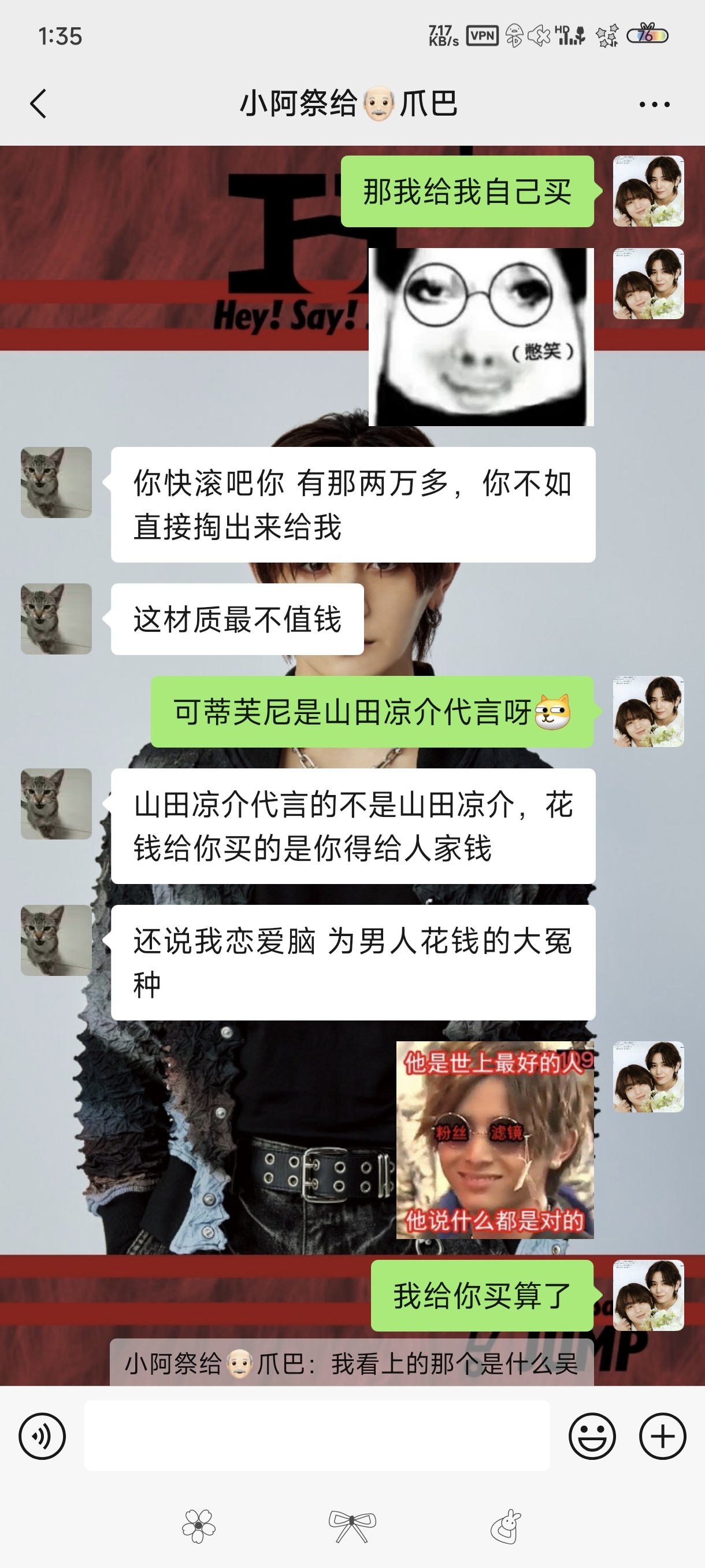Viewport: 705px width, 1568px height.
Task: Open the plus attachment menu
Action: pyautogui.click(x=662, y=1436)
